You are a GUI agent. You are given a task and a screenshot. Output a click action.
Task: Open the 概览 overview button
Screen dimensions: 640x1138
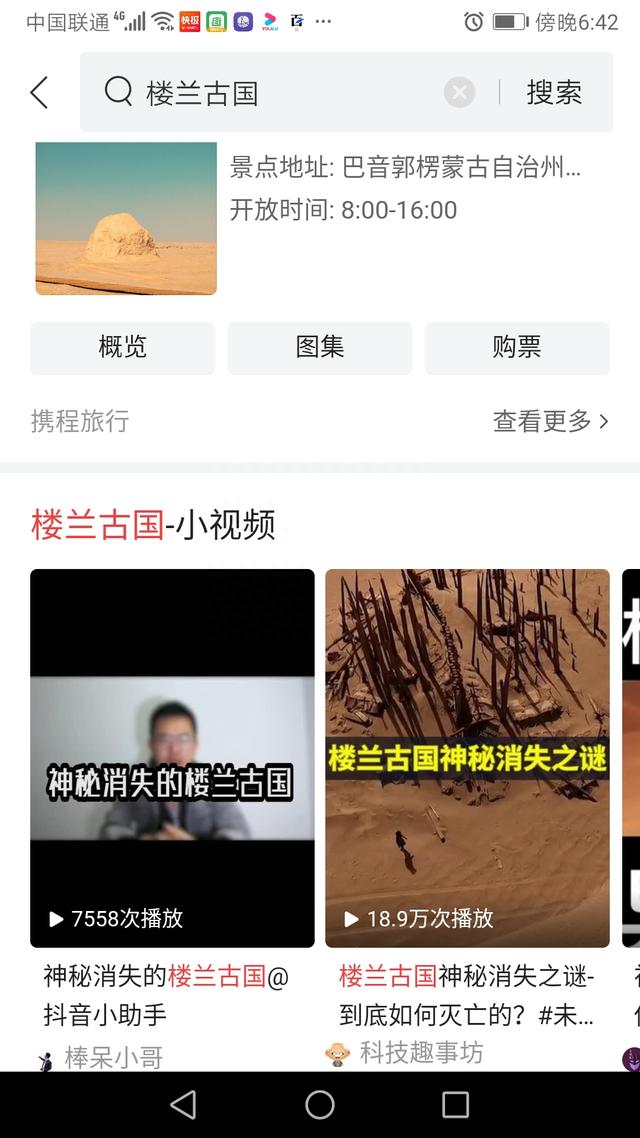click(123, 348)
